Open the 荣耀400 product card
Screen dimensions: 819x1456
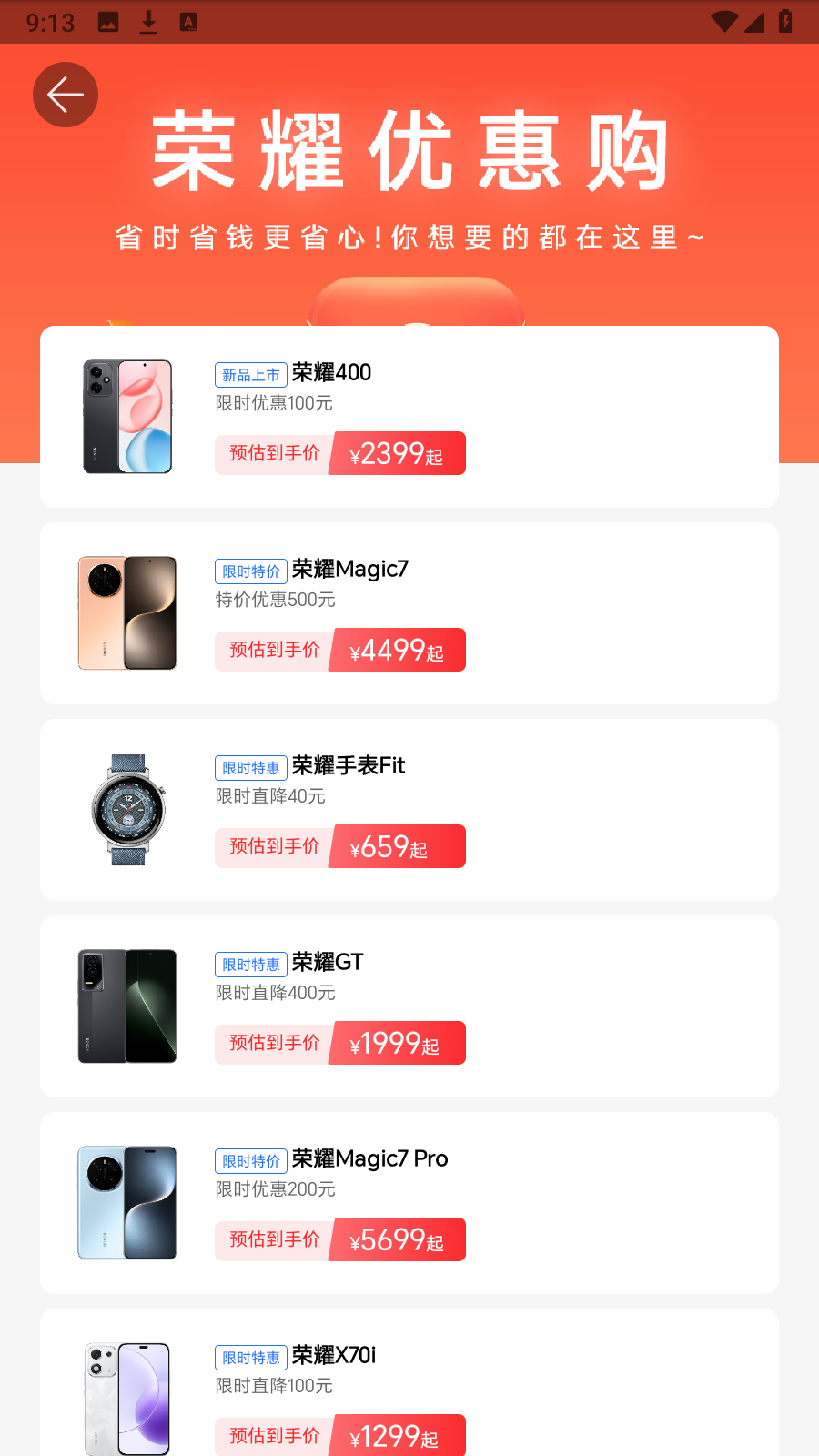(x=409, y=417)
